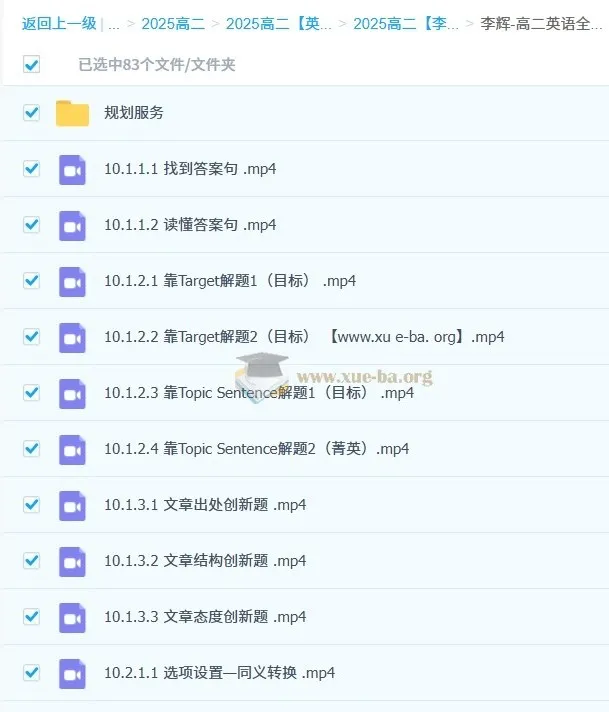The width and height of the screenshot is (609, 712).
Task: Open 10.2.1.1 选项设置—同义转换 video
Action: tap(219, 673)
